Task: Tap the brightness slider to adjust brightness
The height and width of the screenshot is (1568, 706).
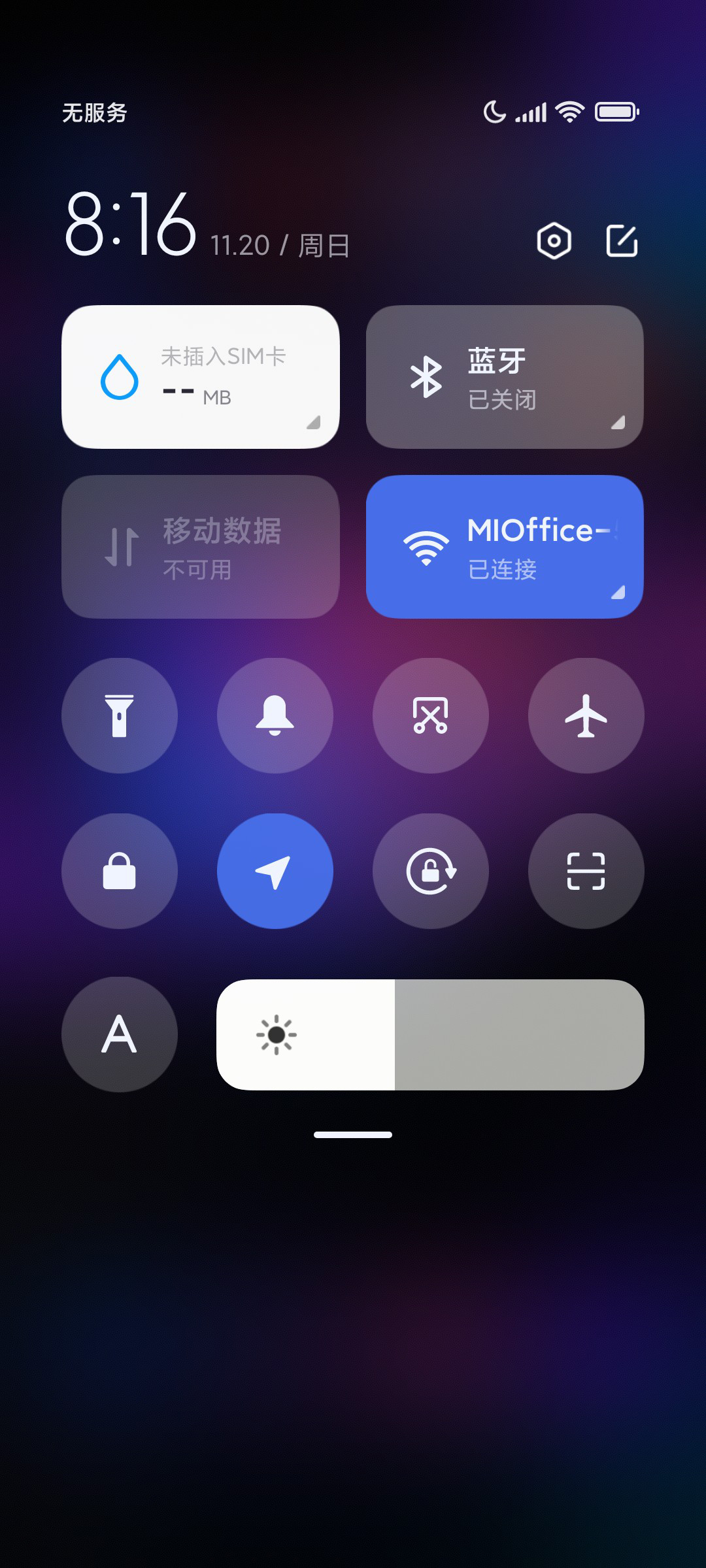Action: tap(430, 1034)
